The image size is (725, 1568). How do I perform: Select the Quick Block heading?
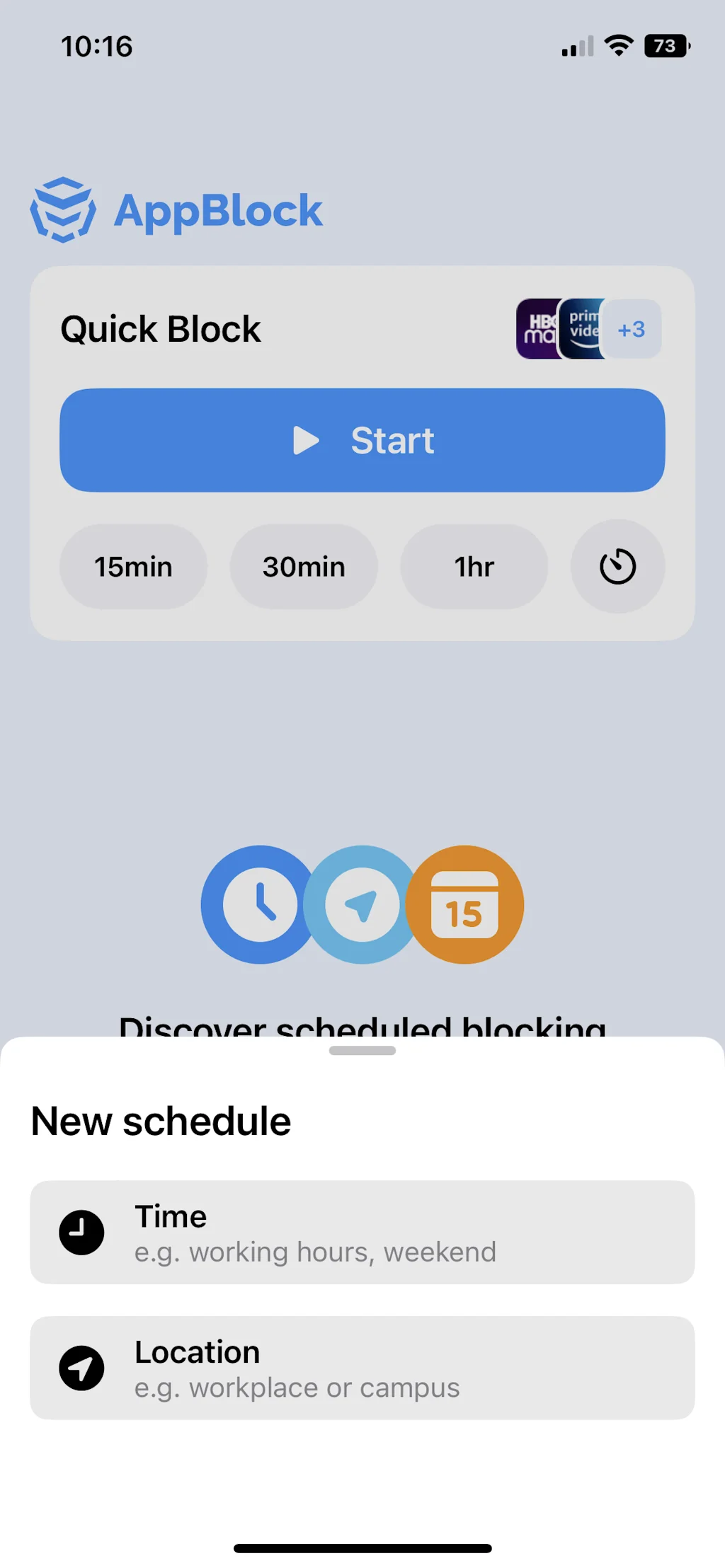pyautogui.click(x=160, y=328)
